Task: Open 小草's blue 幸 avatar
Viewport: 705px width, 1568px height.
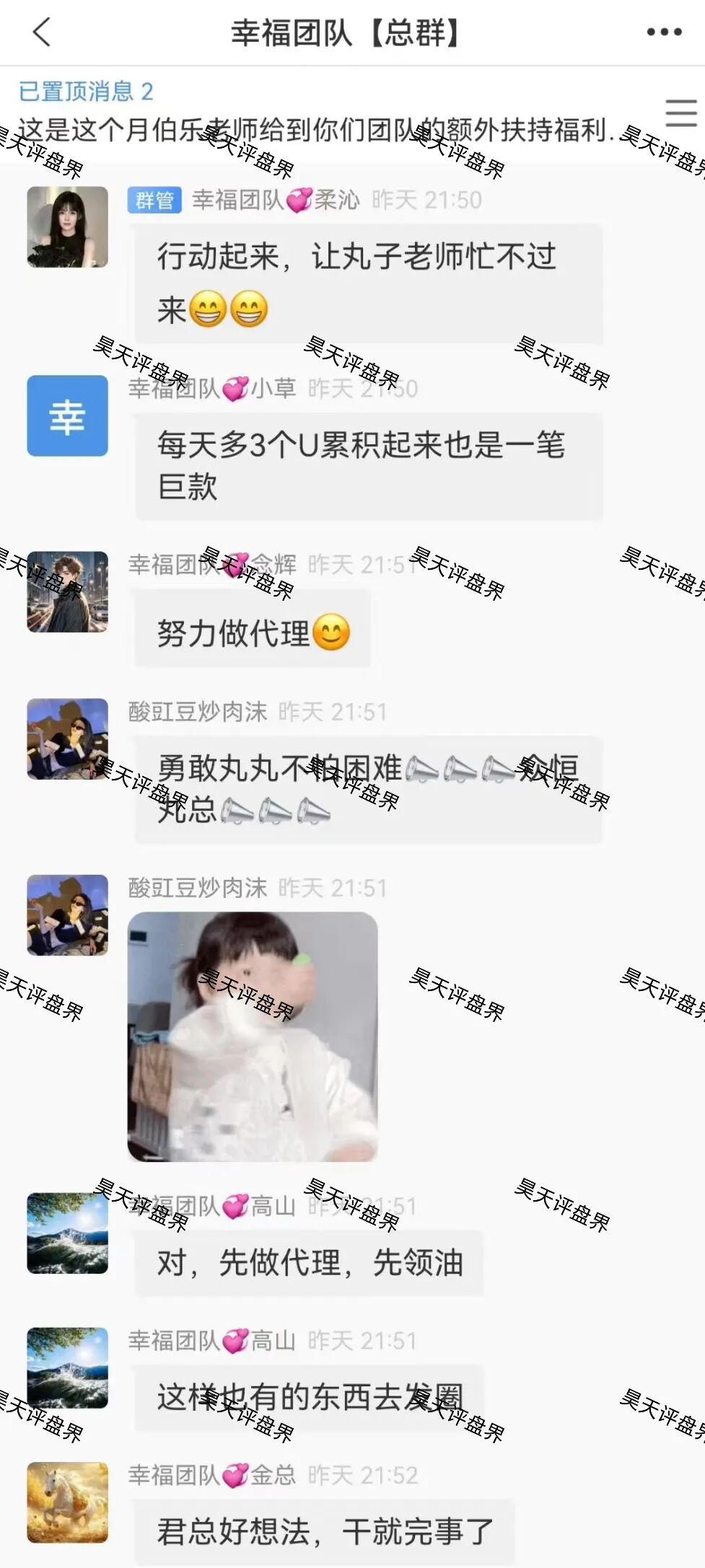Action: [x=68, y=416]
